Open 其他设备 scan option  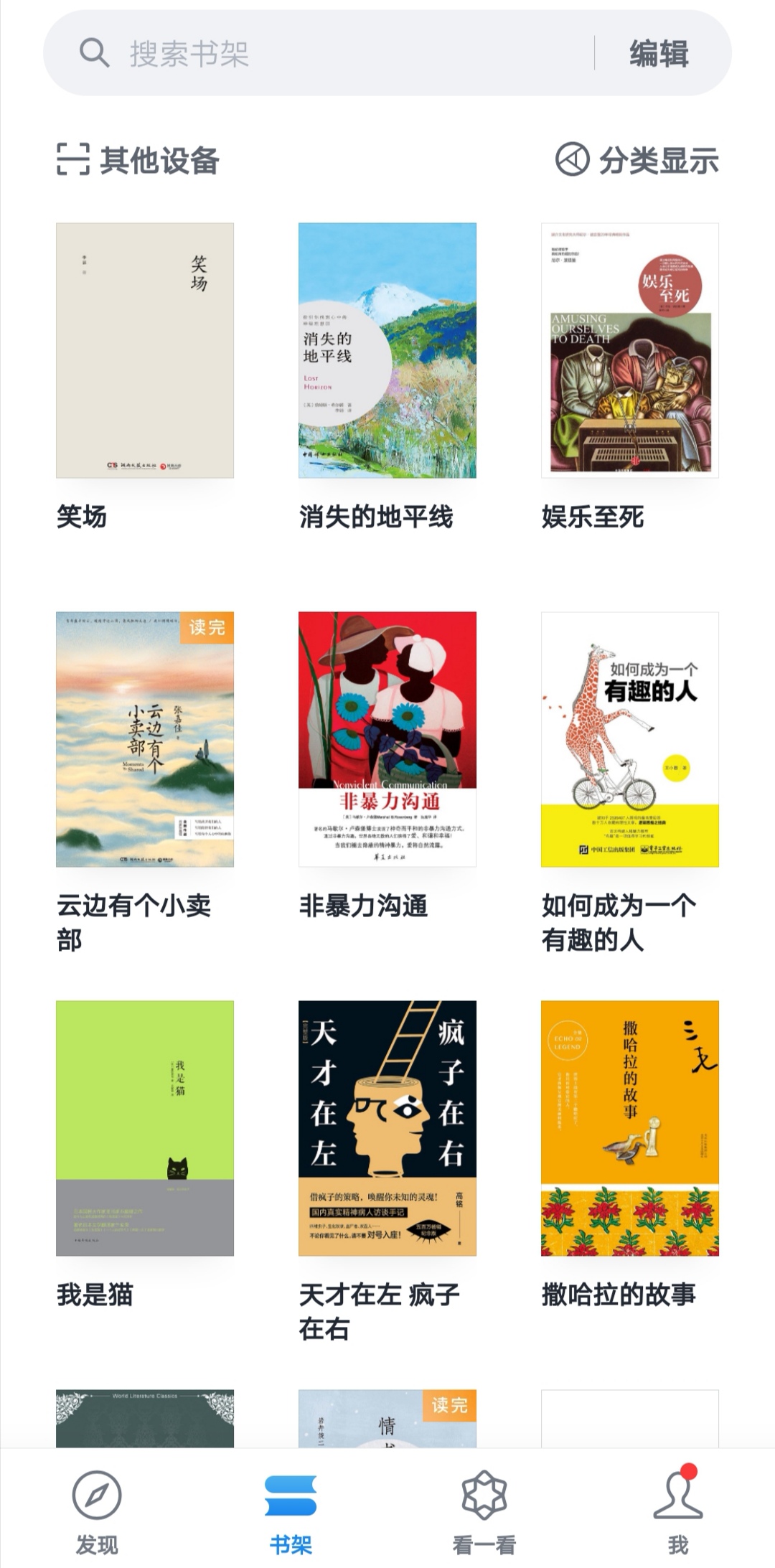click(x=138, y=160)
